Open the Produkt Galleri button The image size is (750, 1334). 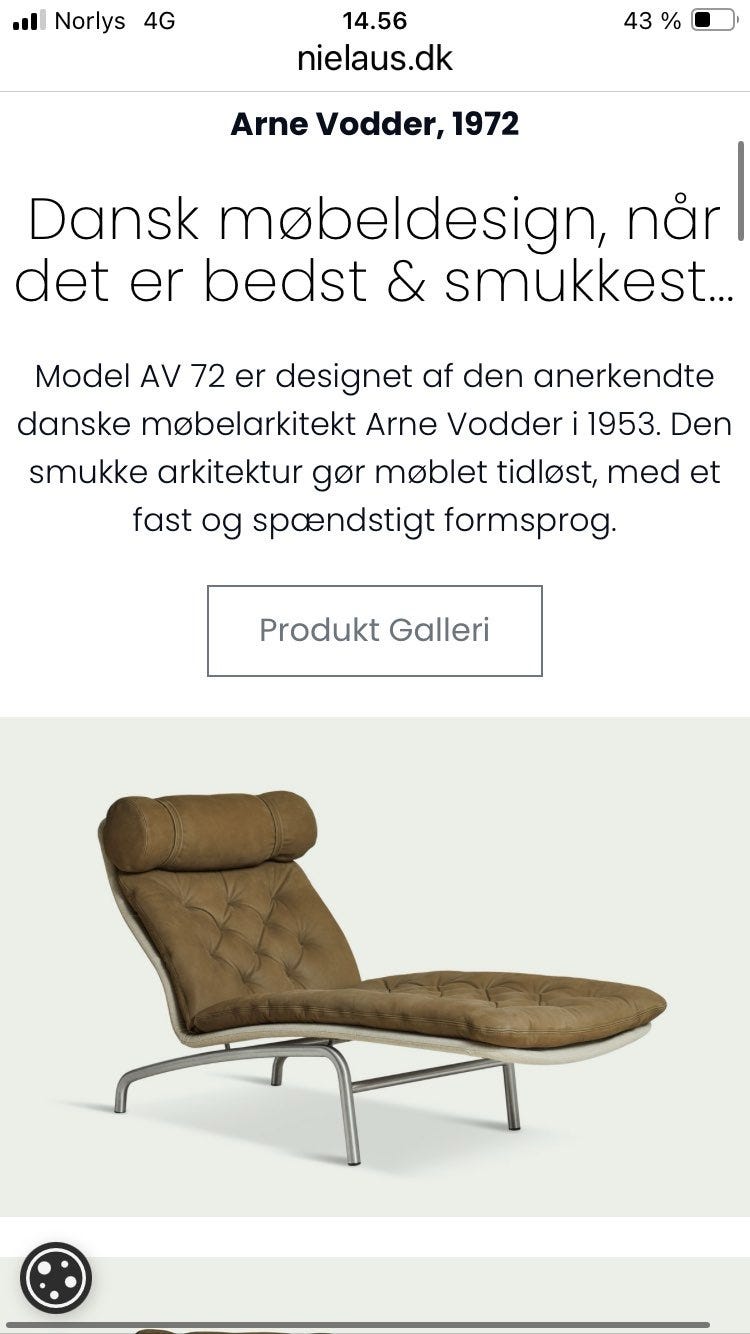(374, 630)
